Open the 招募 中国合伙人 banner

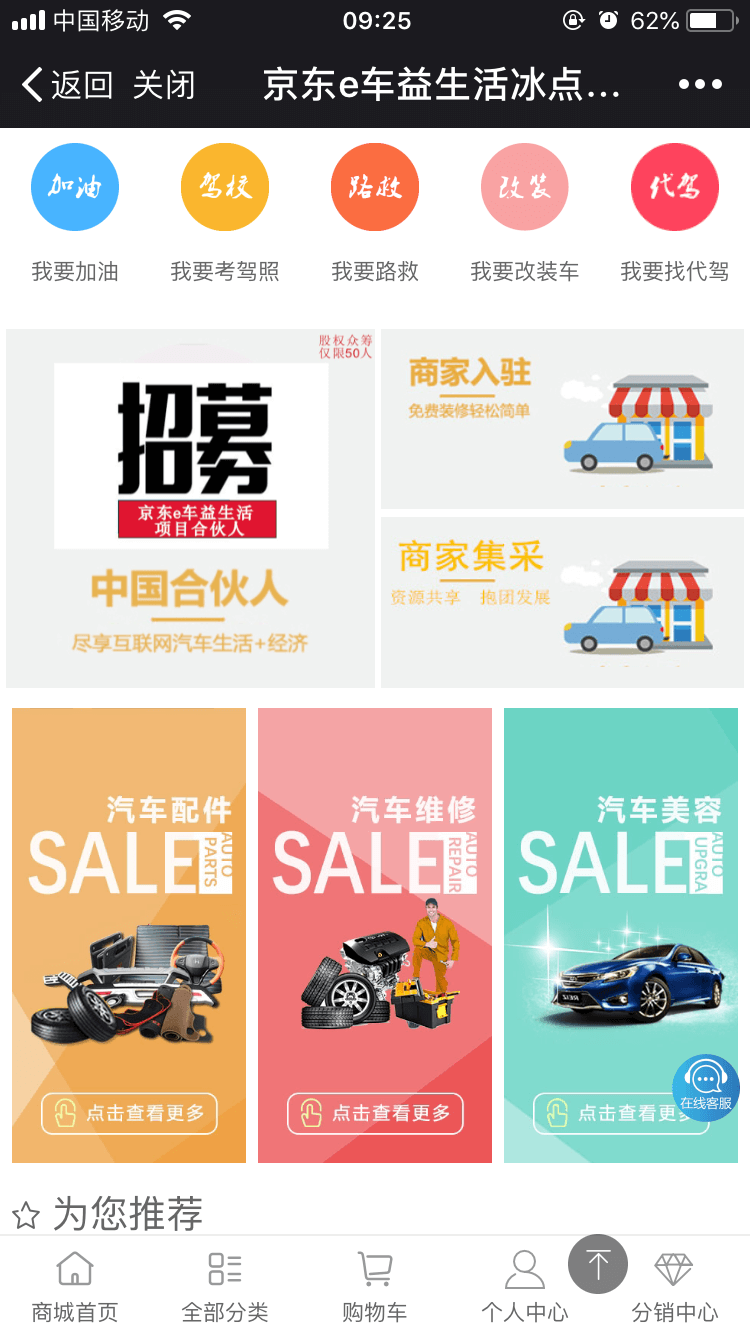click(x=190, y=508)
